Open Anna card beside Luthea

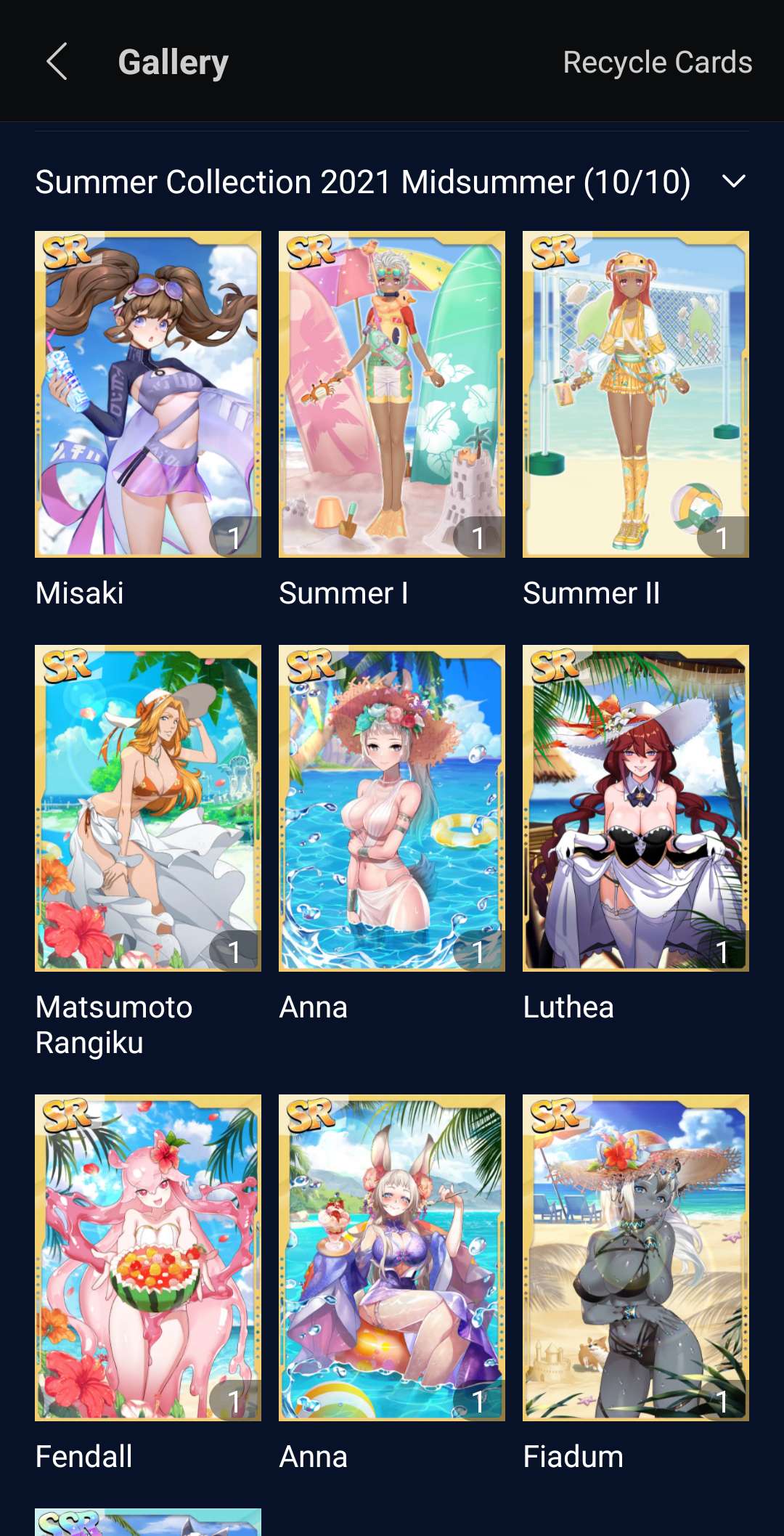pyautogui.click(x=392, y=808)
